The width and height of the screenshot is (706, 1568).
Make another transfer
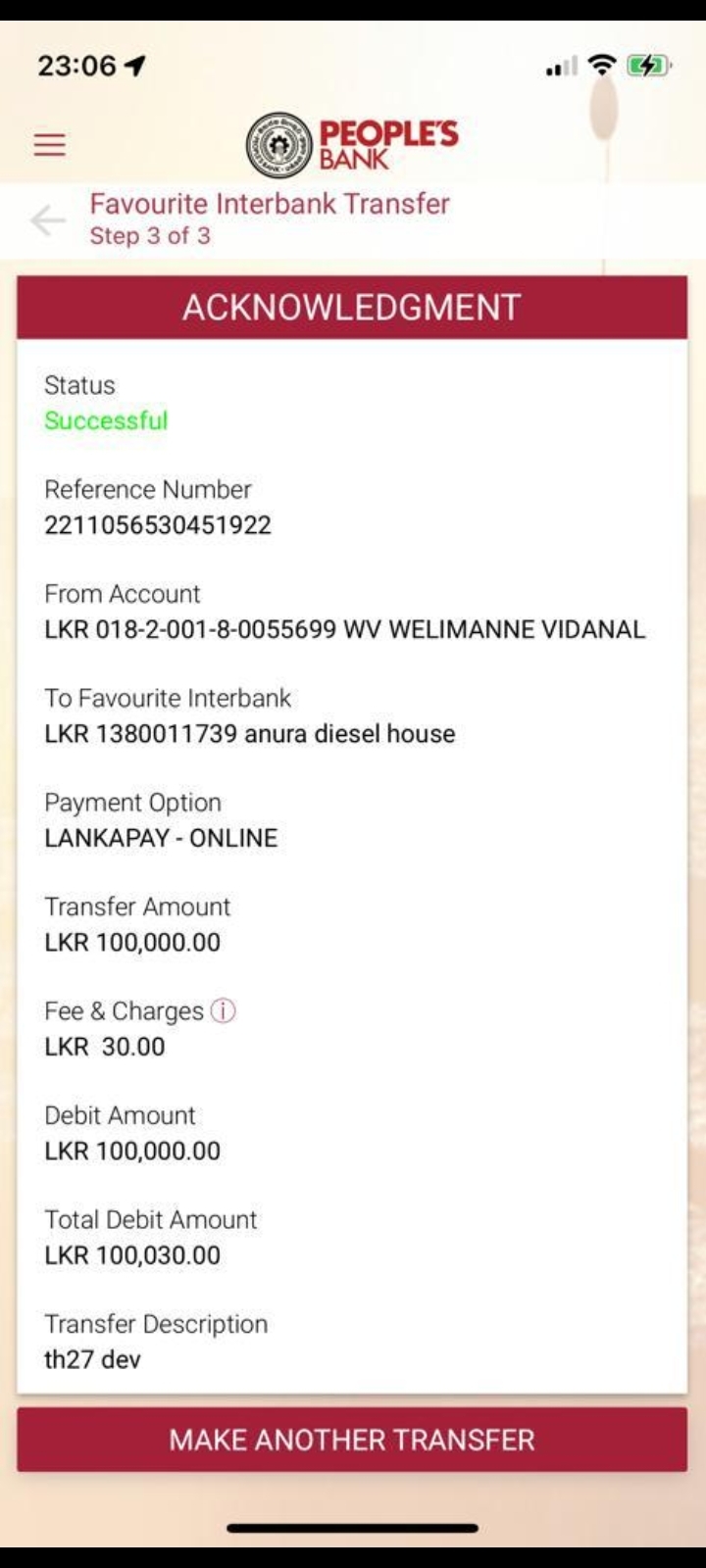click(352, 1440)
